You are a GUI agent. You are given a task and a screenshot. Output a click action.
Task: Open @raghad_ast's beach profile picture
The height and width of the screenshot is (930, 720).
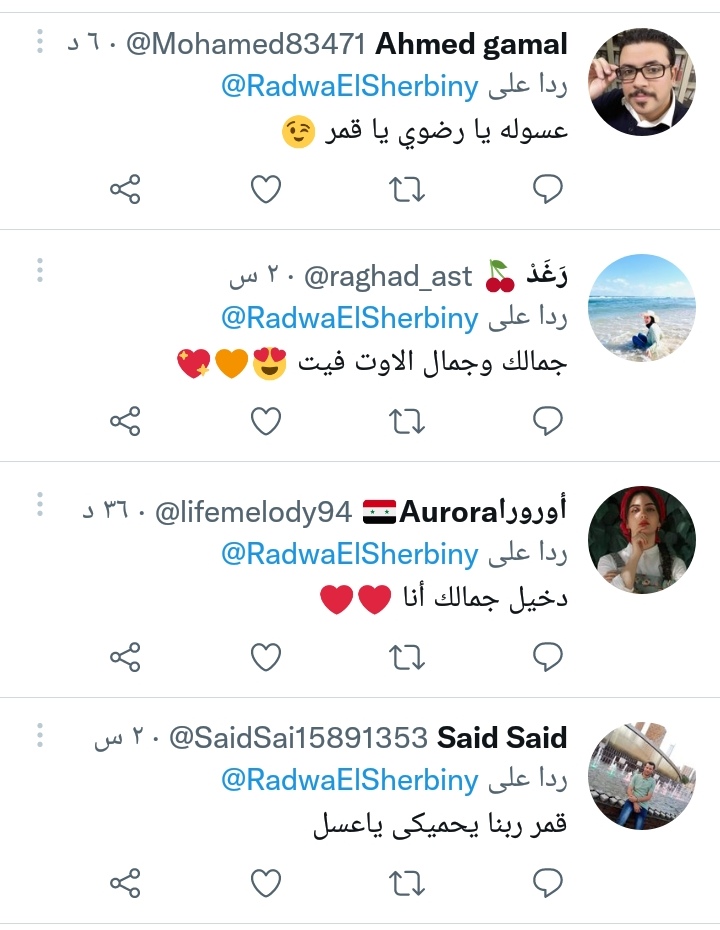(x=642, y=308)
